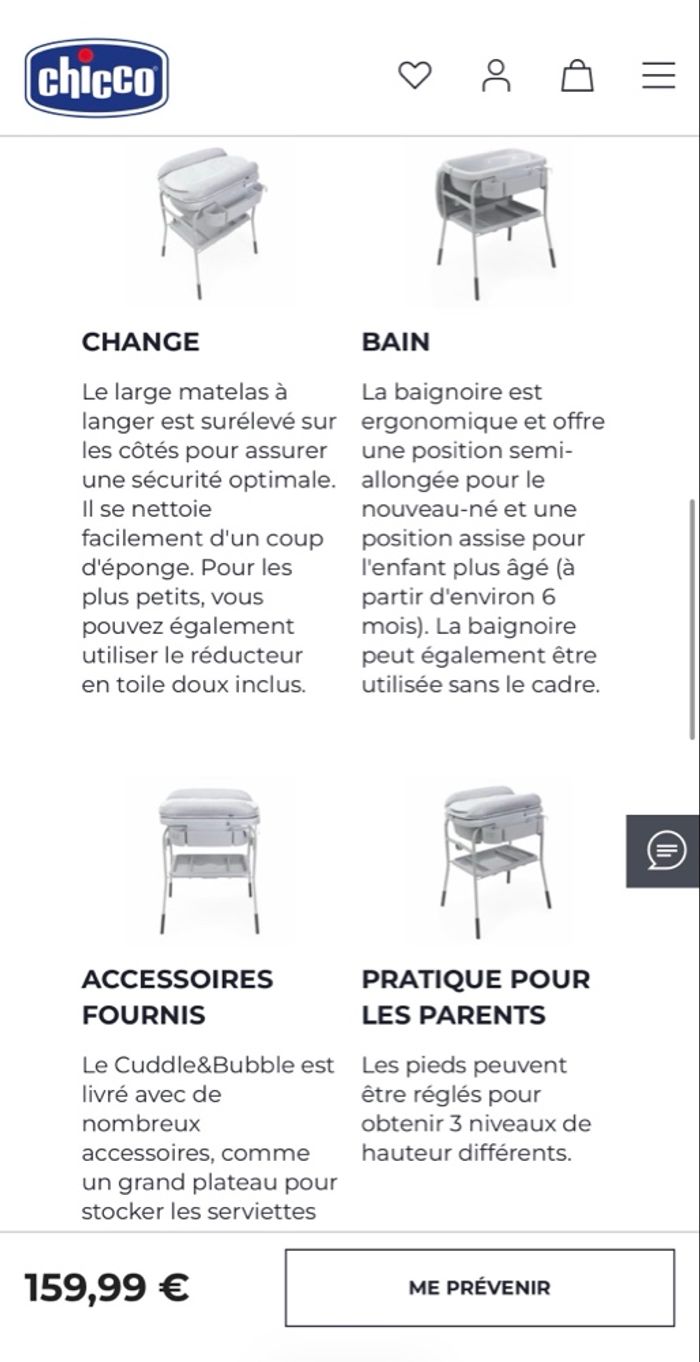Screen dimensions: 700x1362
Task: Go to the Chicco home logo
Action: tap(97, 78)
